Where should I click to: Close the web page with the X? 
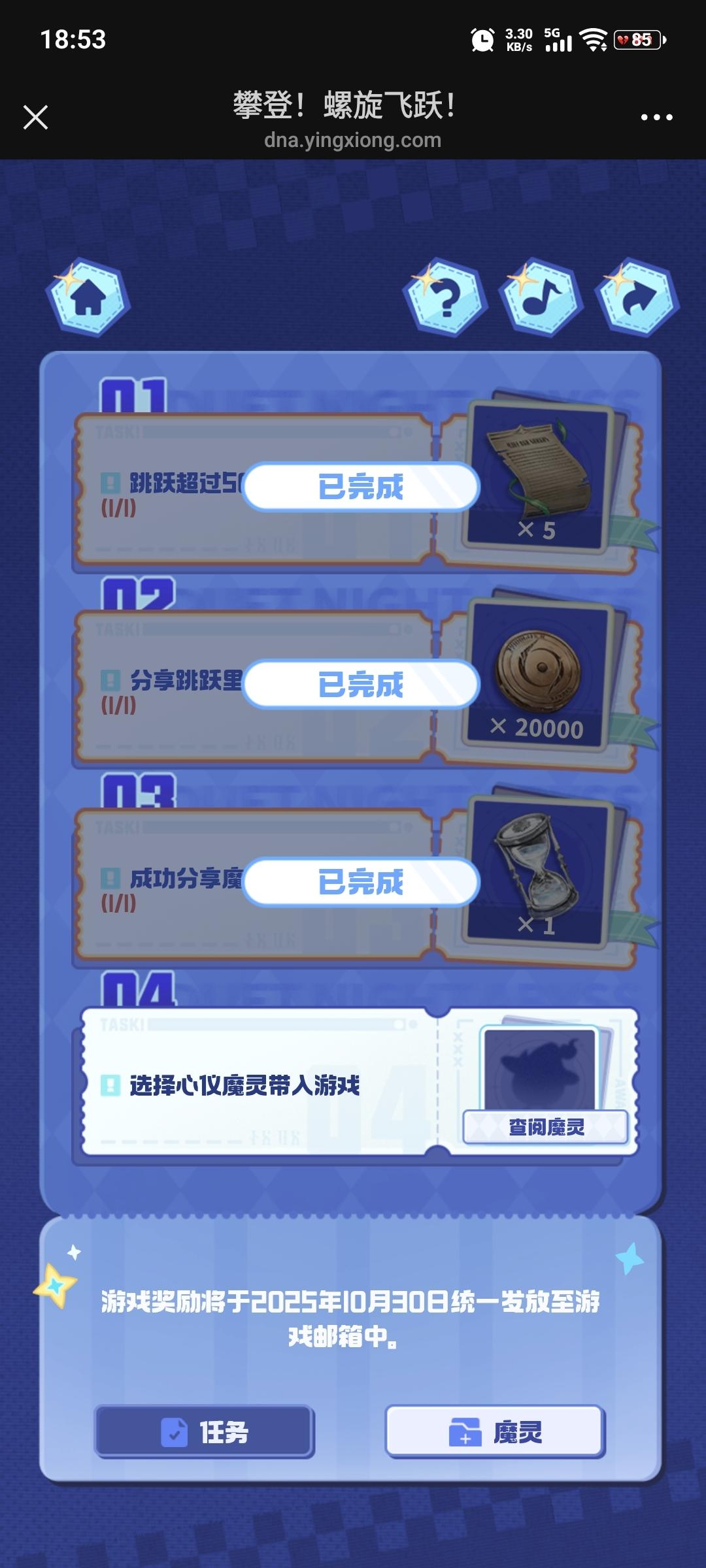pyautogui.click(x=35, y=118)
